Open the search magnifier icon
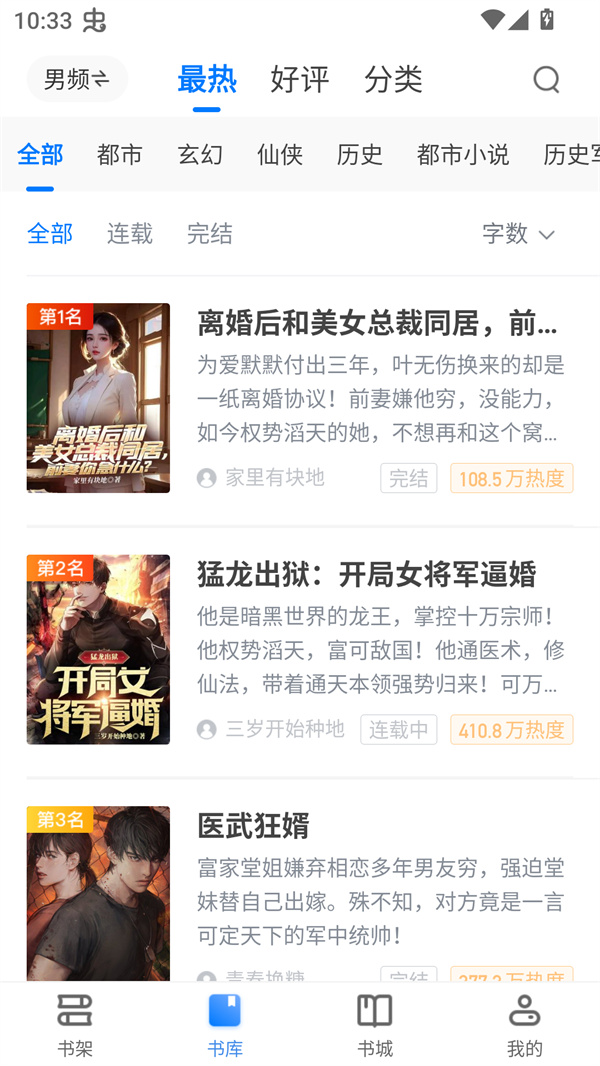The image size is (600, 1066). click(x=546, y=80)
